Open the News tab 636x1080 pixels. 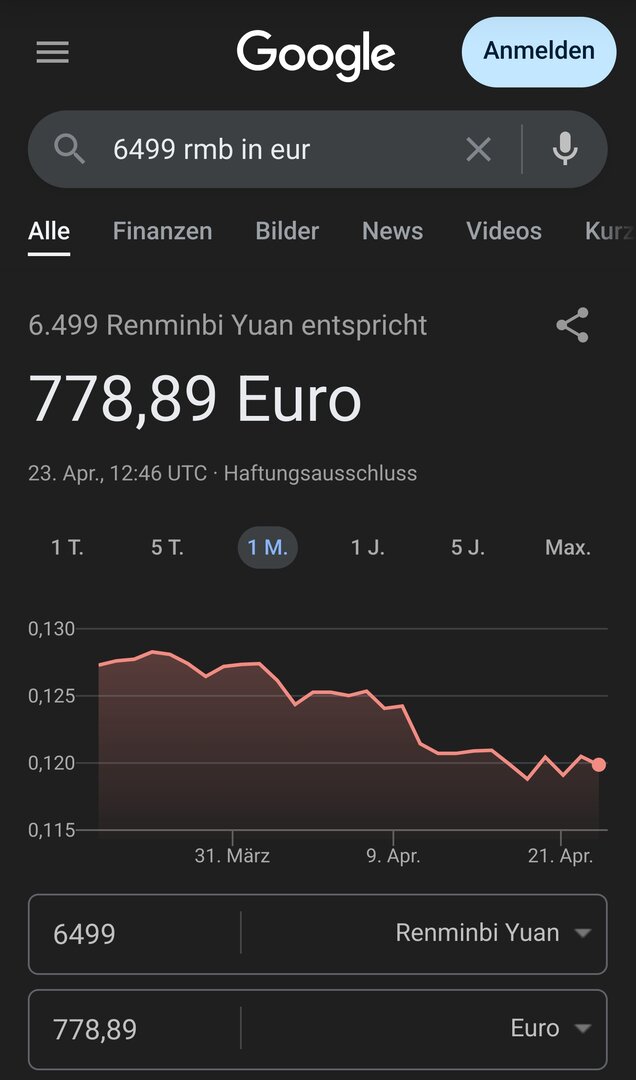coord(392,231)
